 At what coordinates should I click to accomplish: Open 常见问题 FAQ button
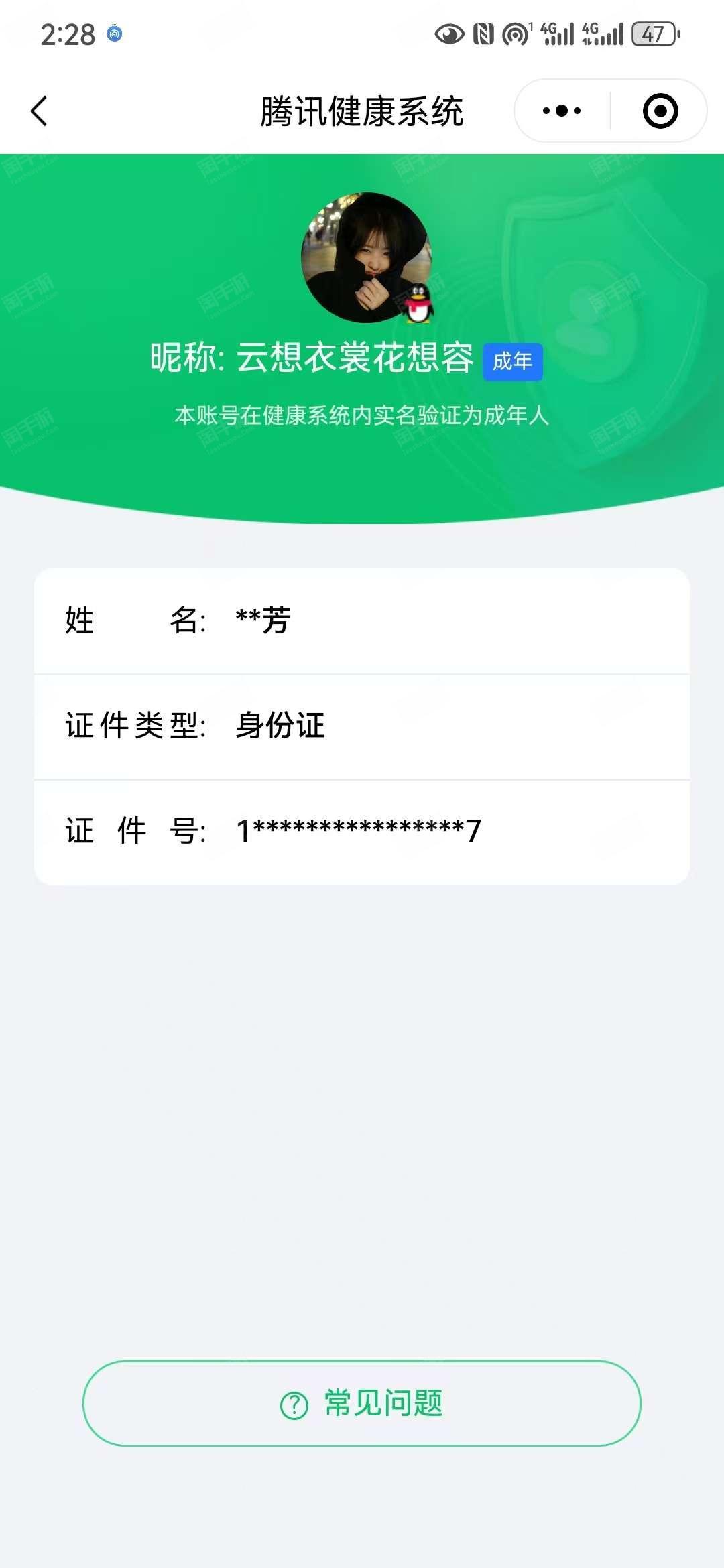[362, 1403]
